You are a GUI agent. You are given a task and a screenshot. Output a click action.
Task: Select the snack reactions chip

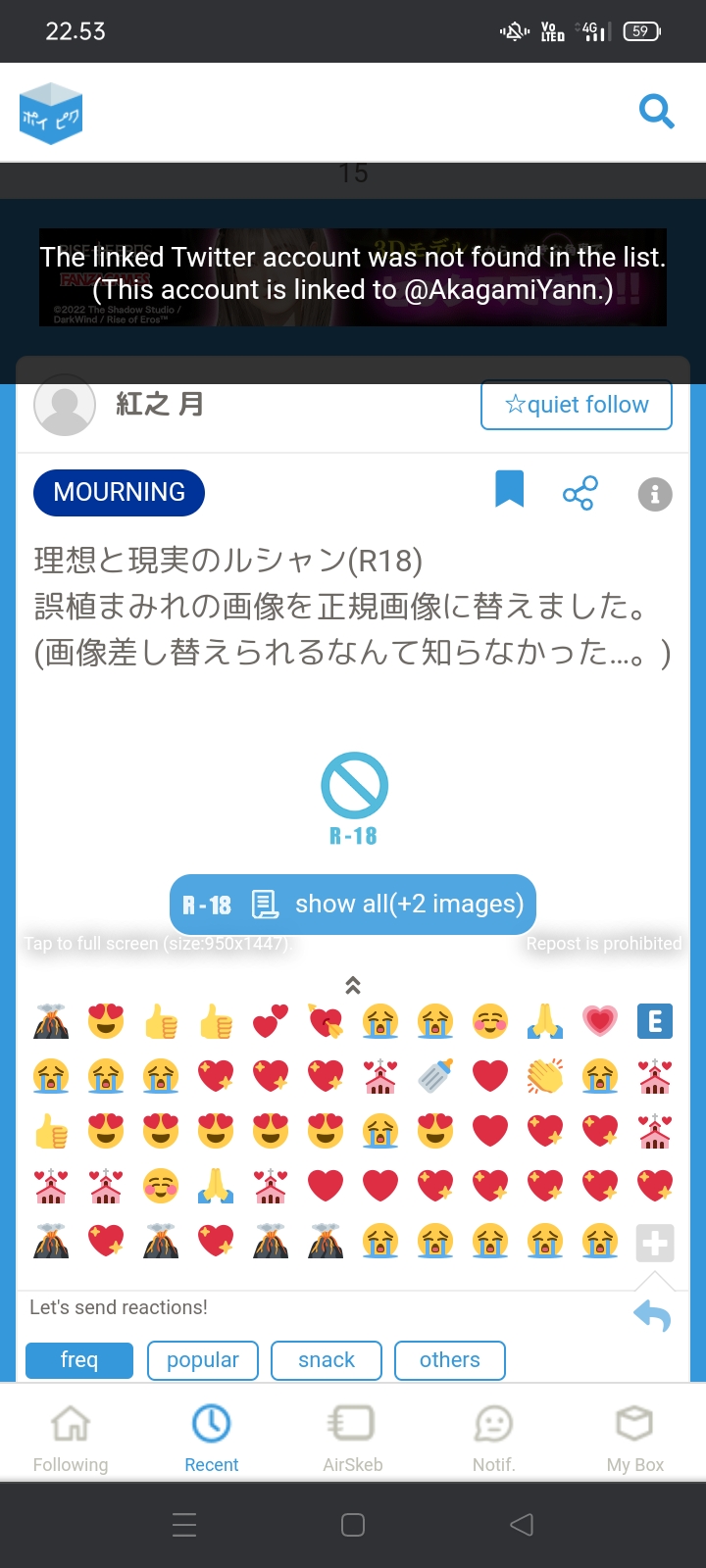pyautogui.click(x=327, y=1360)
